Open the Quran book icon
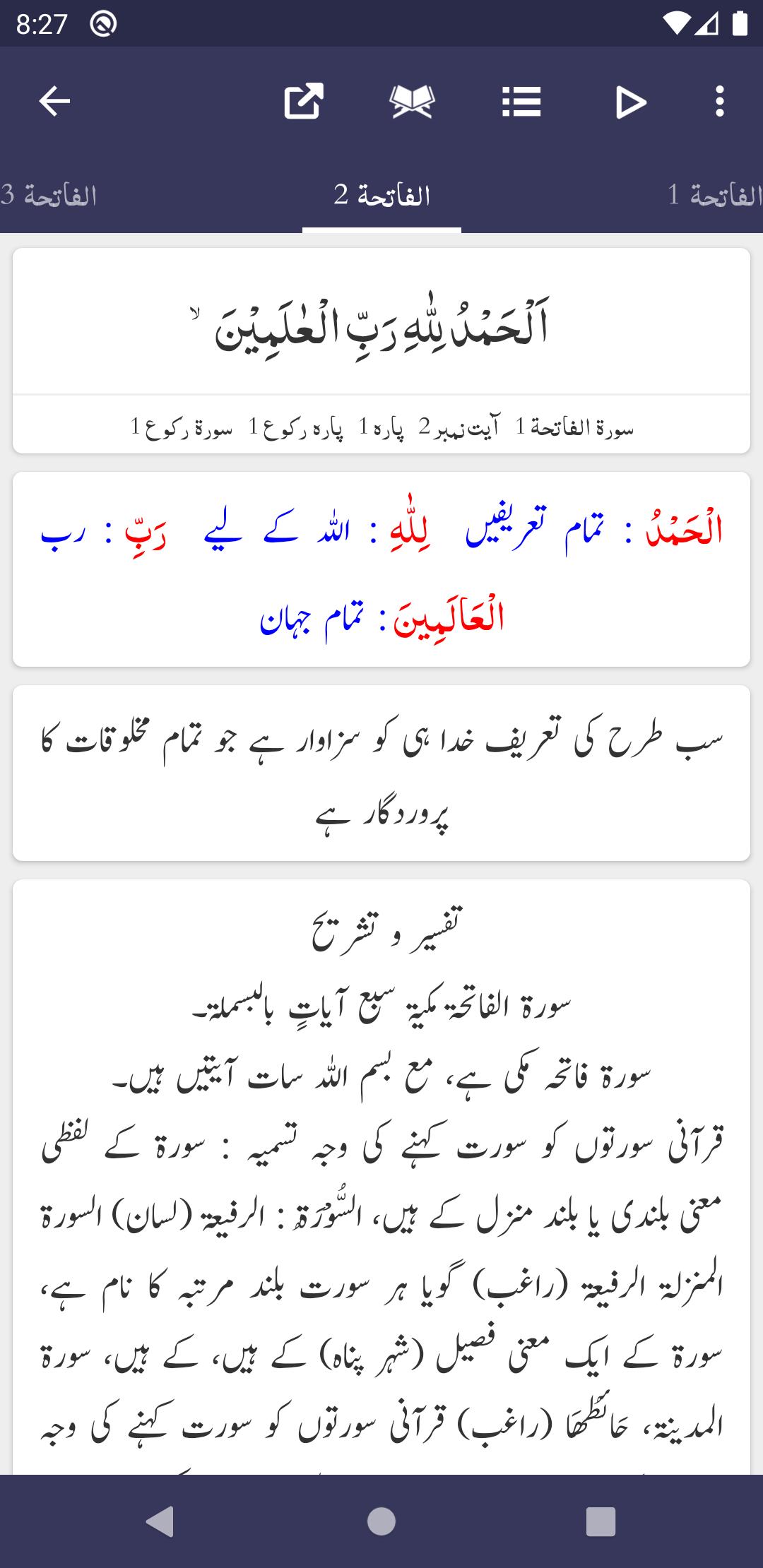763x1568 pixels. click(412, 102)
